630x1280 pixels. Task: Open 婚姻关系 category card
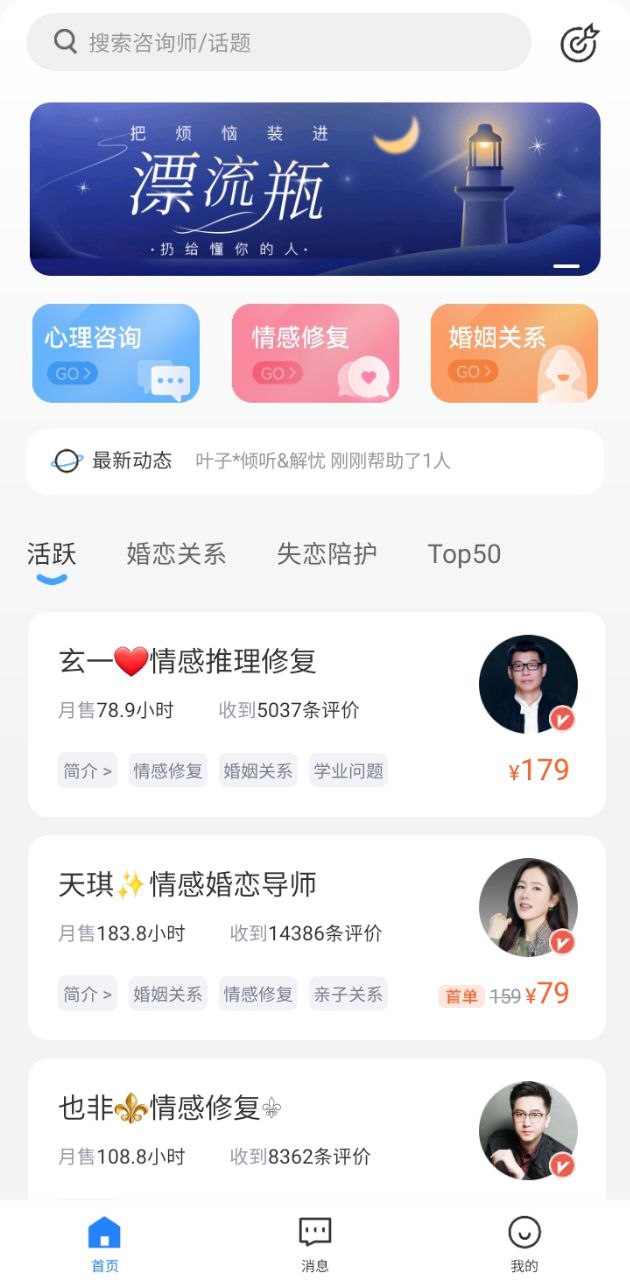tap(514, 353)
